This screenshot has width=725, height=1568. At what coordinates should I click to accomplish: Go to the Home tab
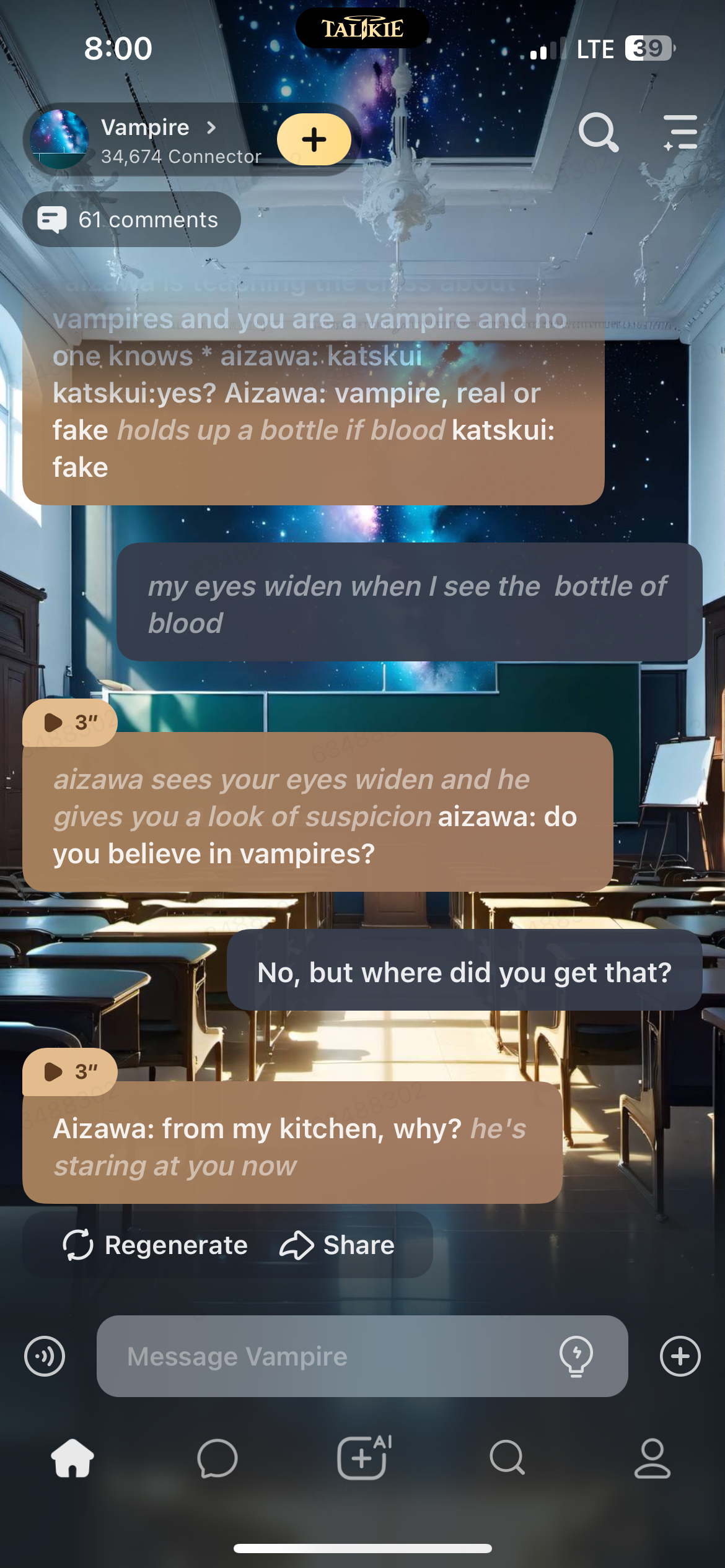click(72, 1458)
